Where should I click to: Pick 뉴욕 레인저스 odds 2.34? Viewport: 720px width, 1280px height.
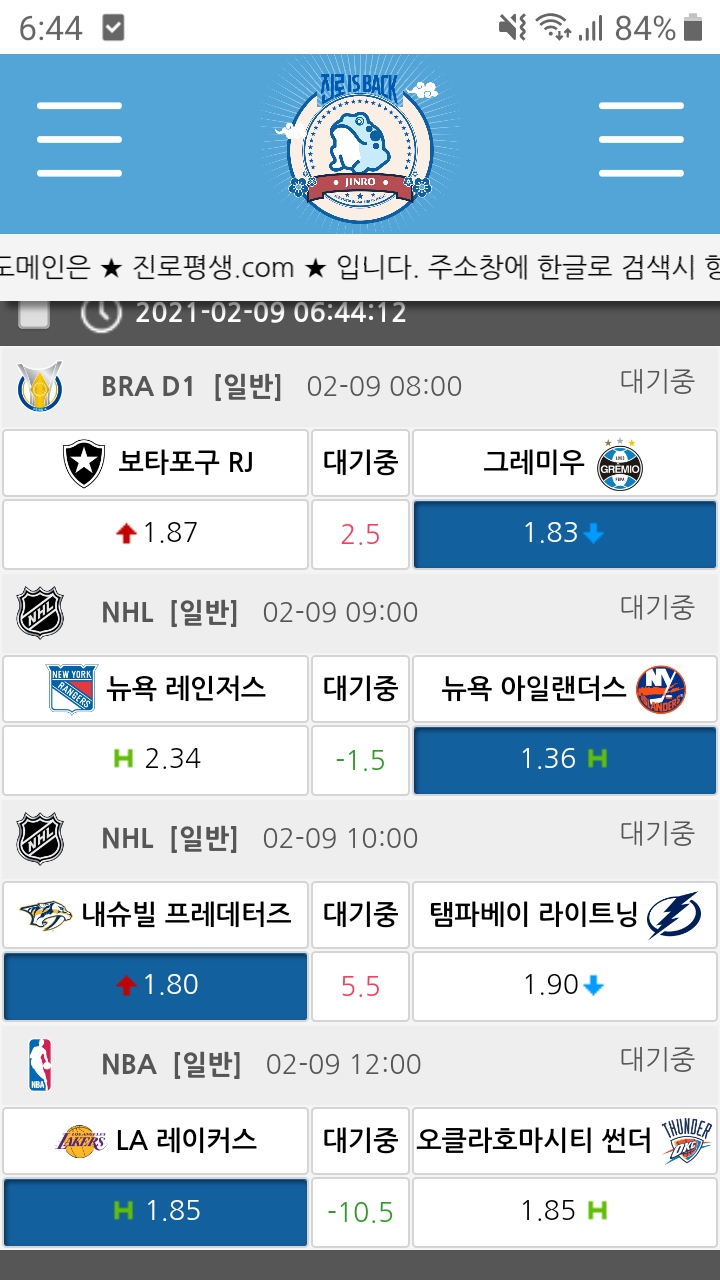click(155, 760)
